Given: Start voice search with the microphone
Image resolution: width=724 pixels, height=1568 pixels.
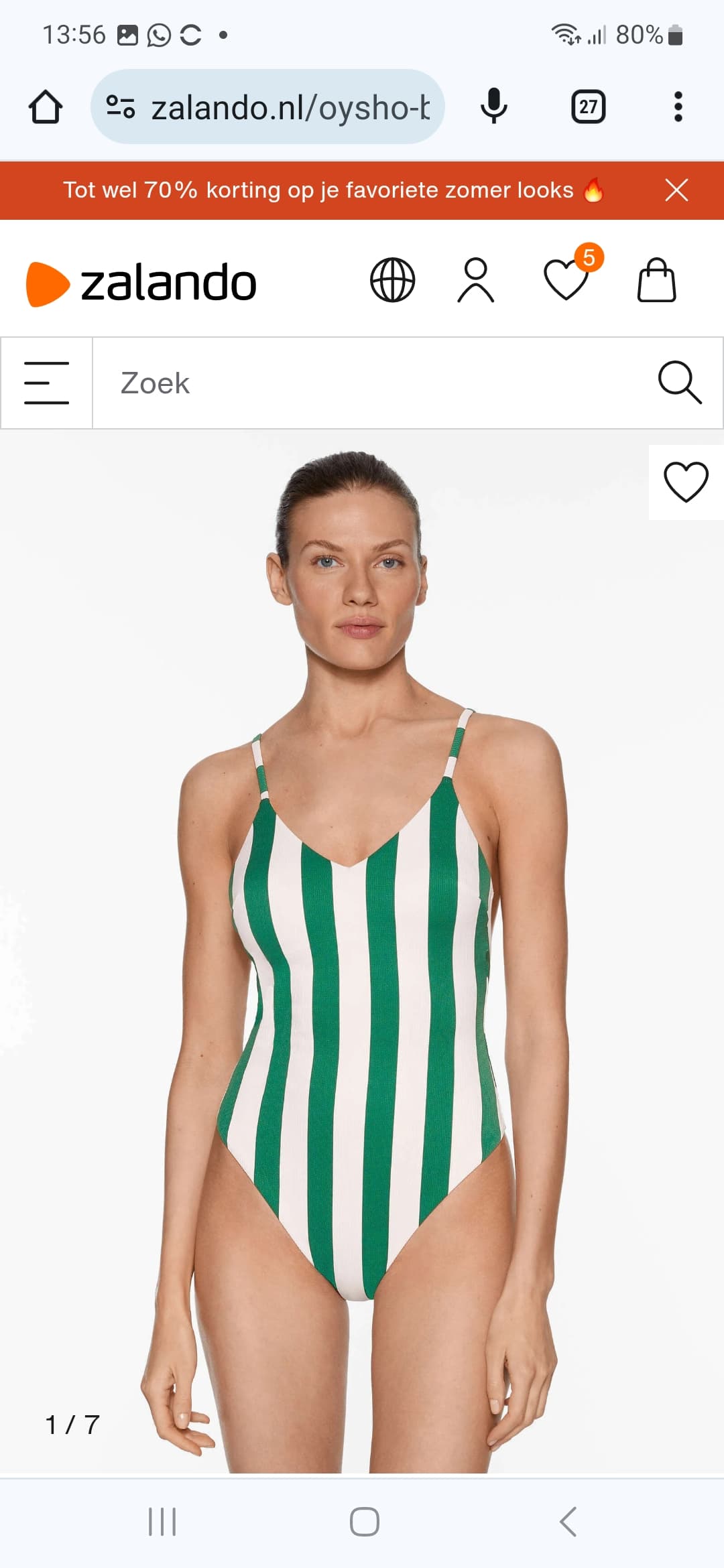Looking at the screenshot, I should 494,107.
